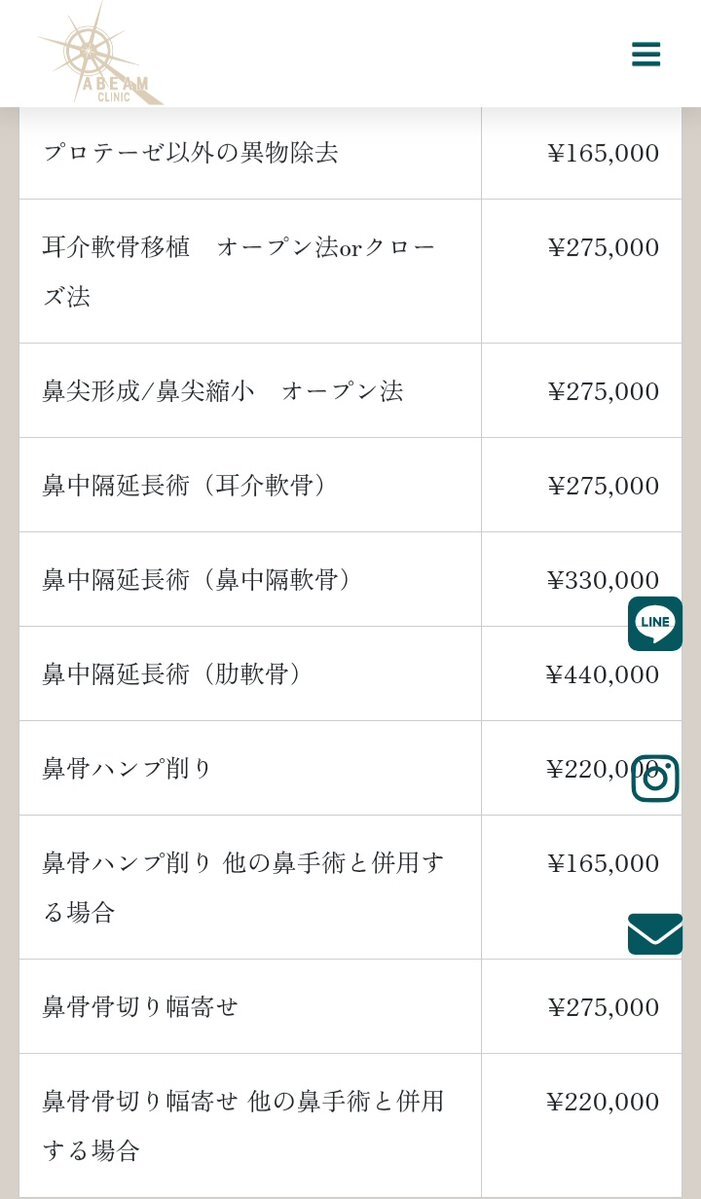Image resolution: width=701 pixels, height=1199 pixels.
Task: Tap the ABEAM Clinic logo
Action: 100,54
